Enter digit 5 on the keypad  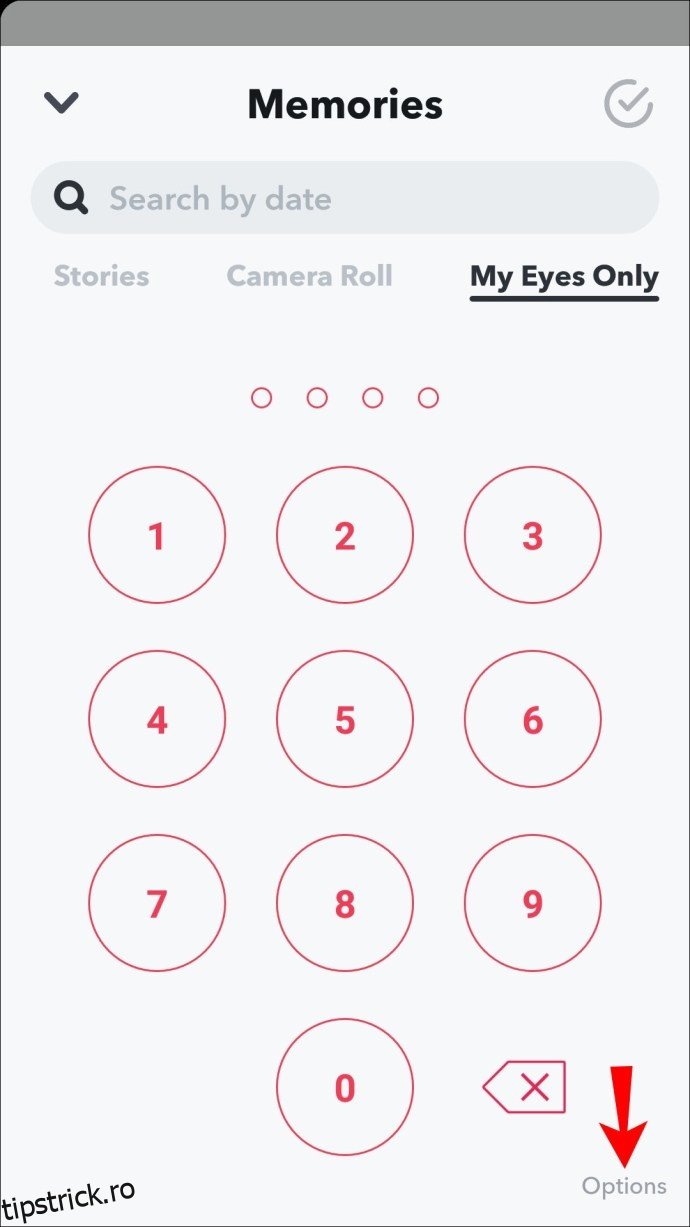point(345,720)
